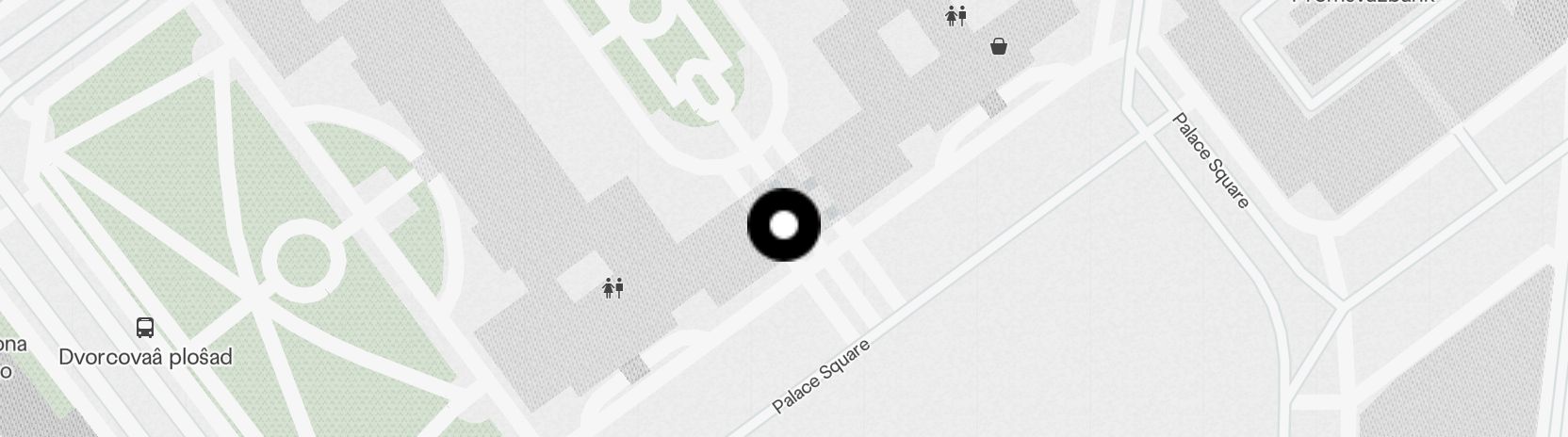Open the Dvorcovaâ plošad bus stop
This screenshot has width=1568, height=437.
click(145, 328)
